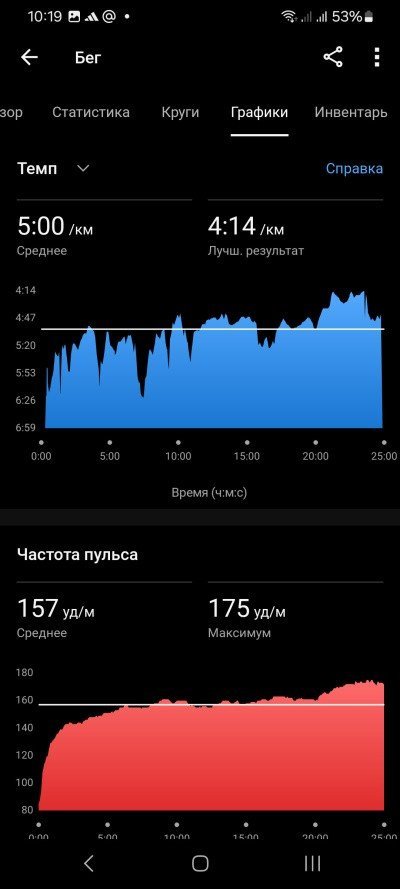Share this running activity

(333, 57)
